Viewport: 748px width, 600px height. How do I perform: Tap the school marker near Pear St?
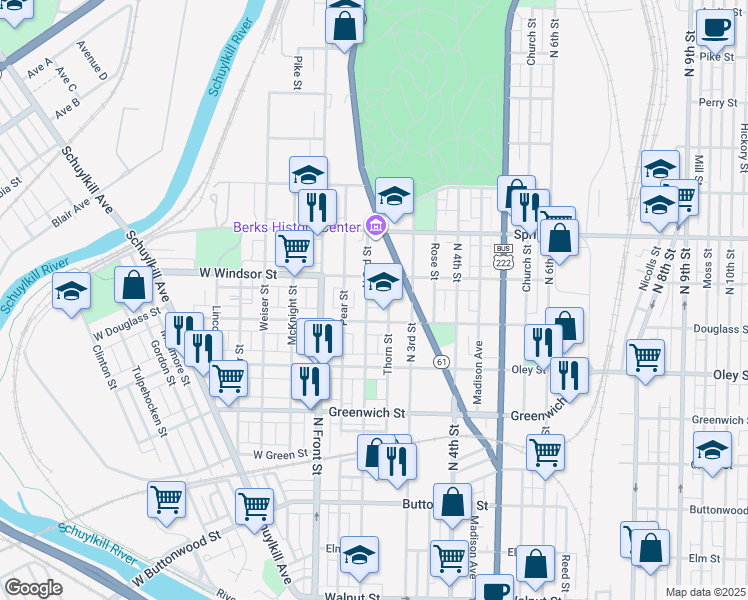pyautogui.click(x=383, y=285)
